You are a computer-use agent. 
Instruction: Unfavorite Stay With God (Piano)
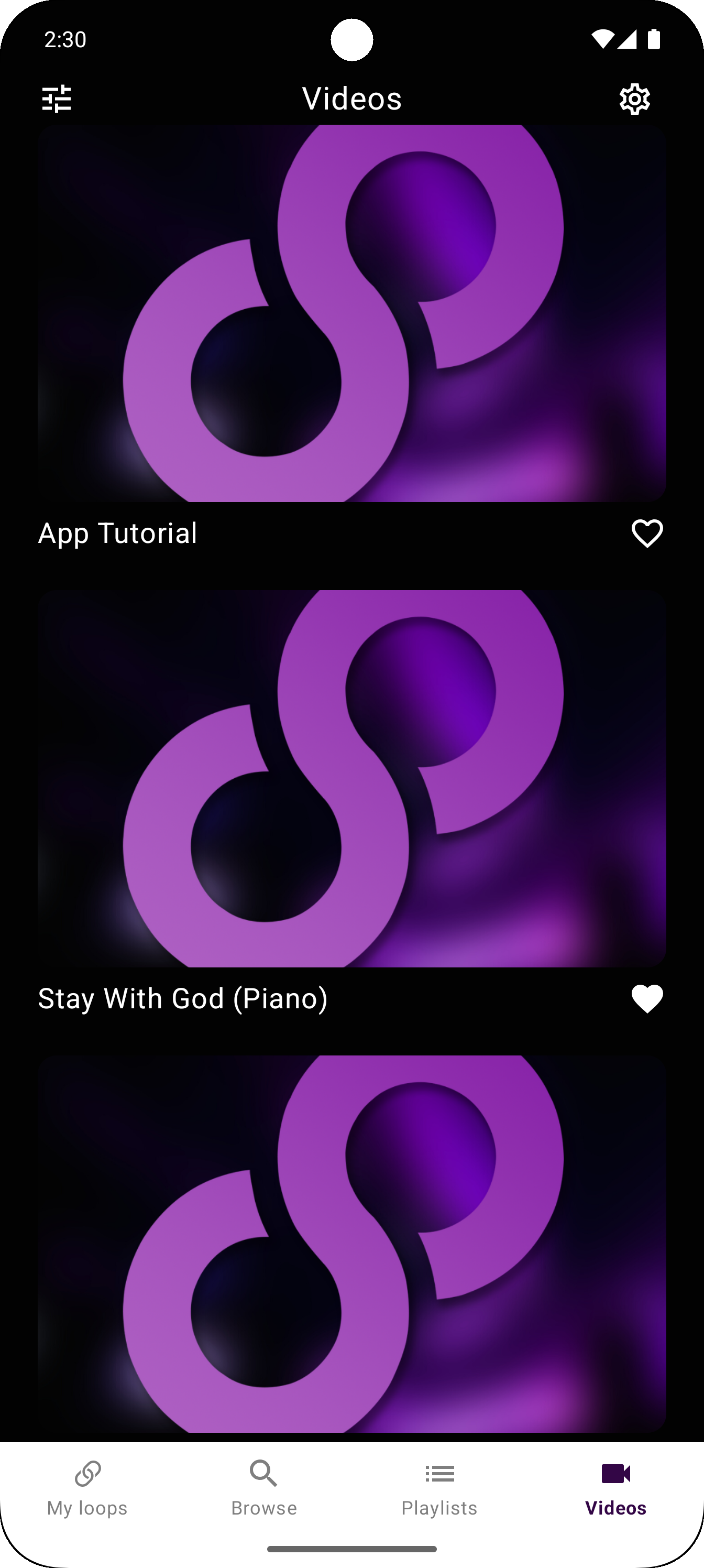(x=647, y=999)
